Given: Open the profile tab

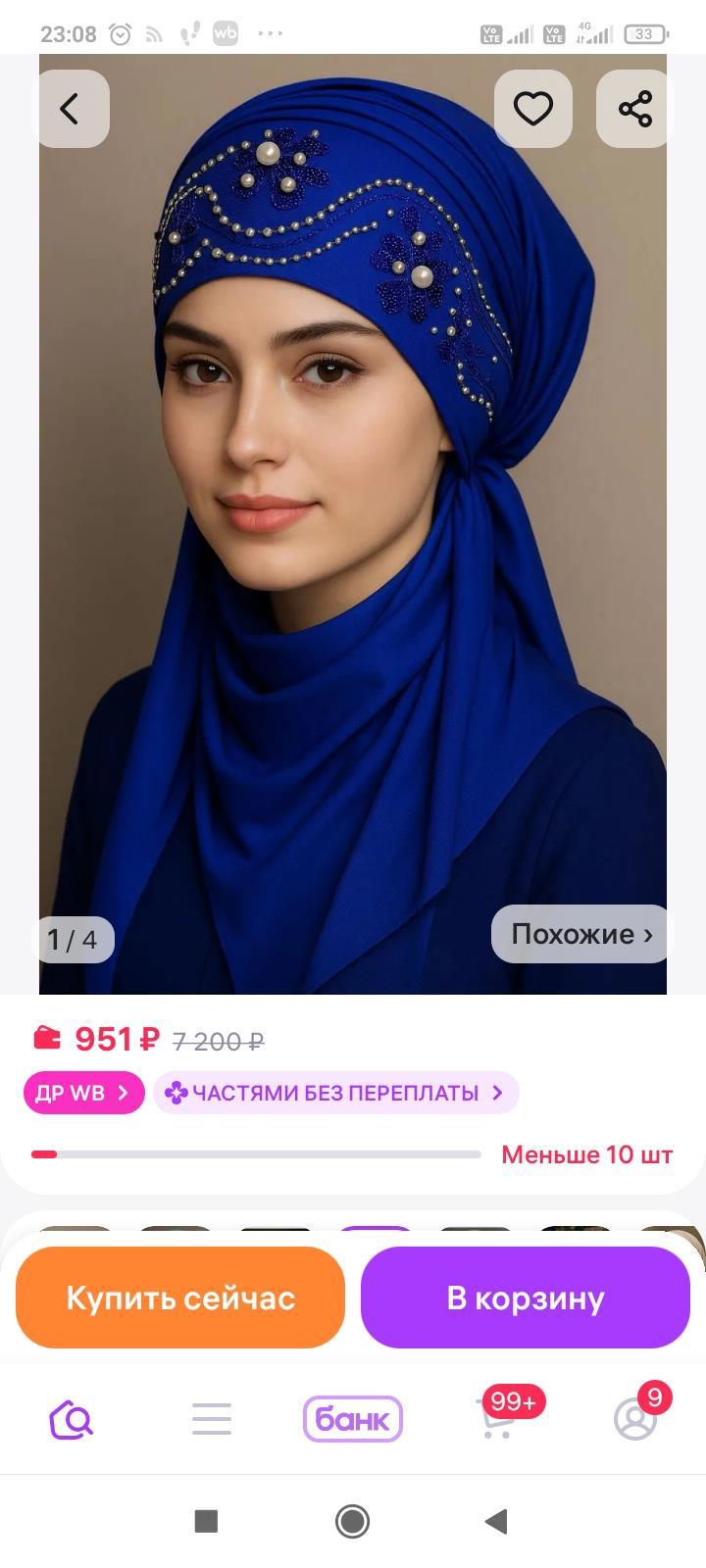Looking at the screenshot, I should pyautogui.click(x=635, y=1419).
